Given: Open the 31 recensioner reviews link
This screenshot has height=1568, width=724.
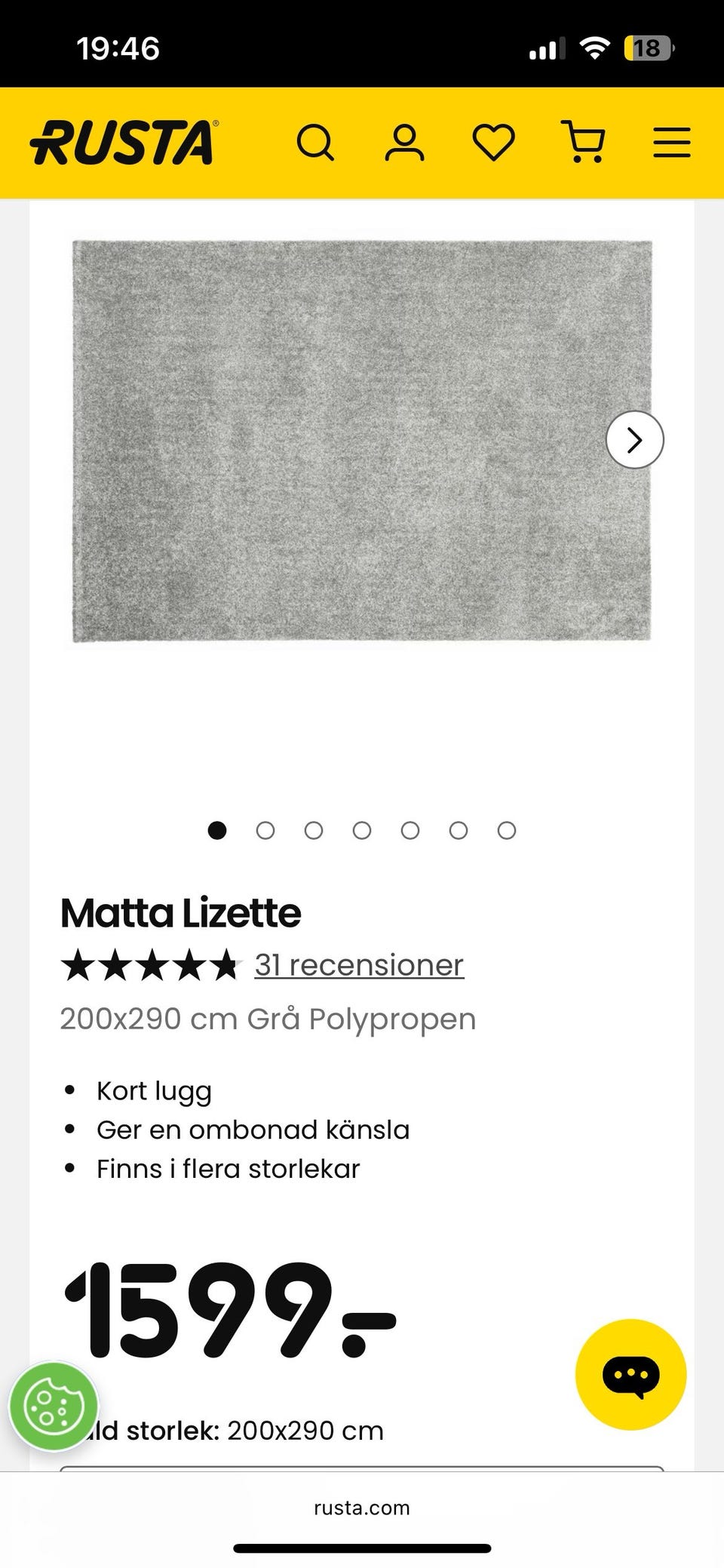Looking at the screenshot, I should coord(358,964).
